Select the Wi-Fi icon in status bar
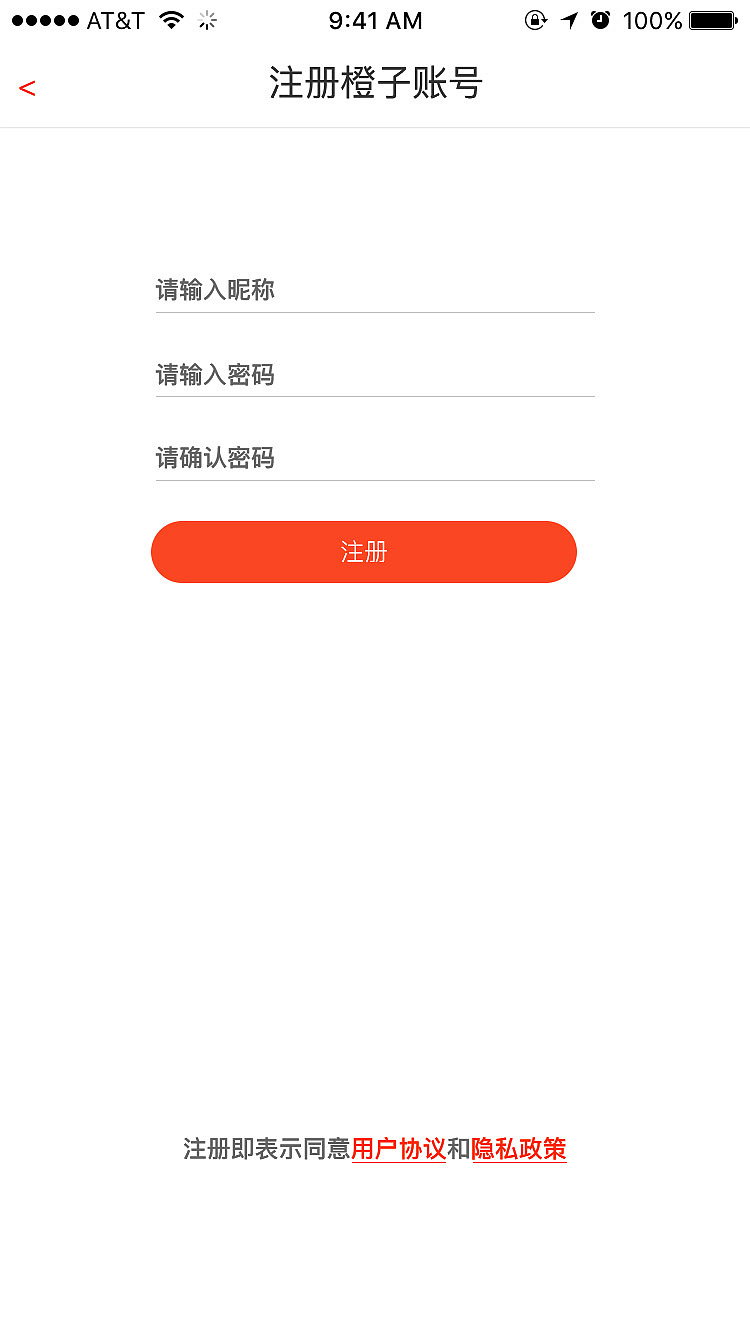Screen dimensions: 750x1334 (170, 18)
